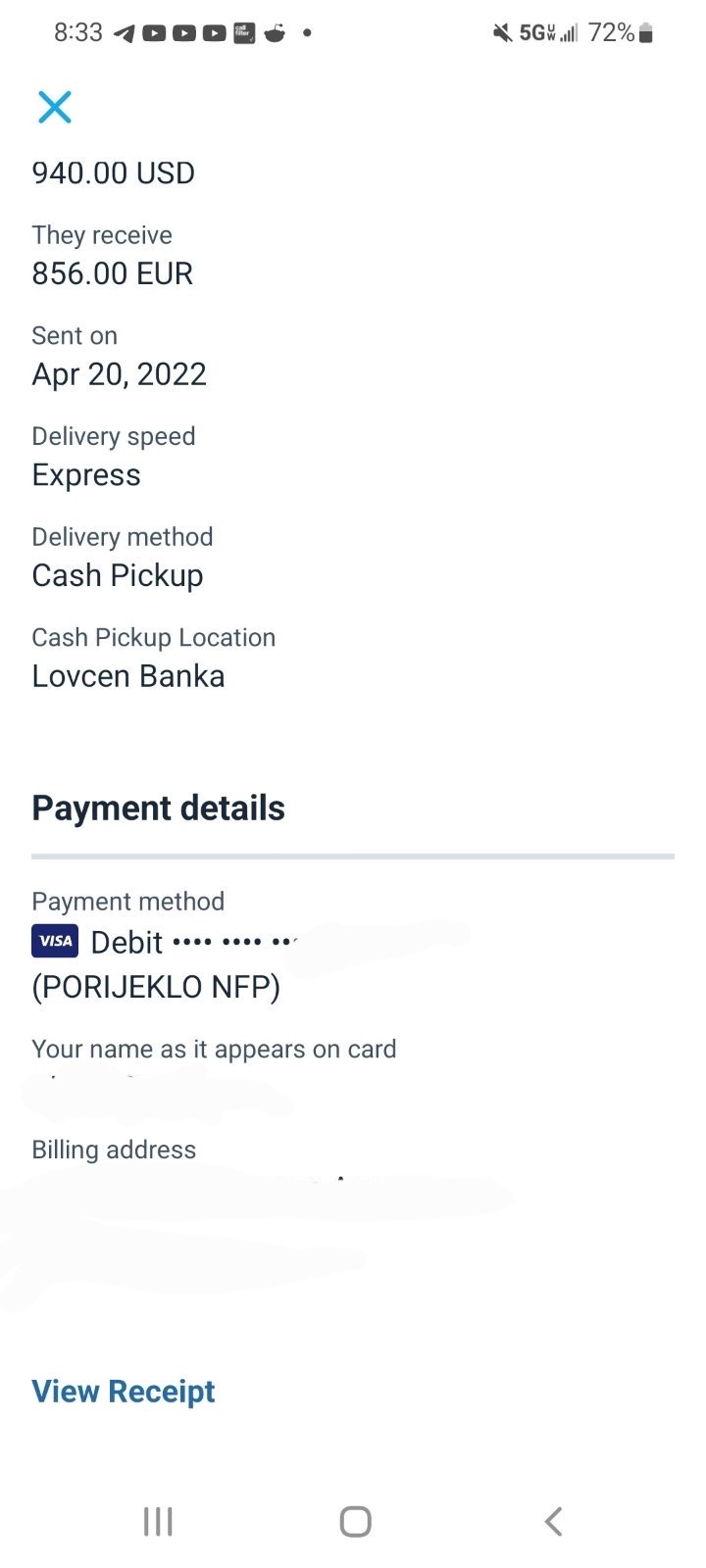Open the View Receipt link
Image resolution: width=706 pixels, height=1568 pixels.
[124, 1392]
